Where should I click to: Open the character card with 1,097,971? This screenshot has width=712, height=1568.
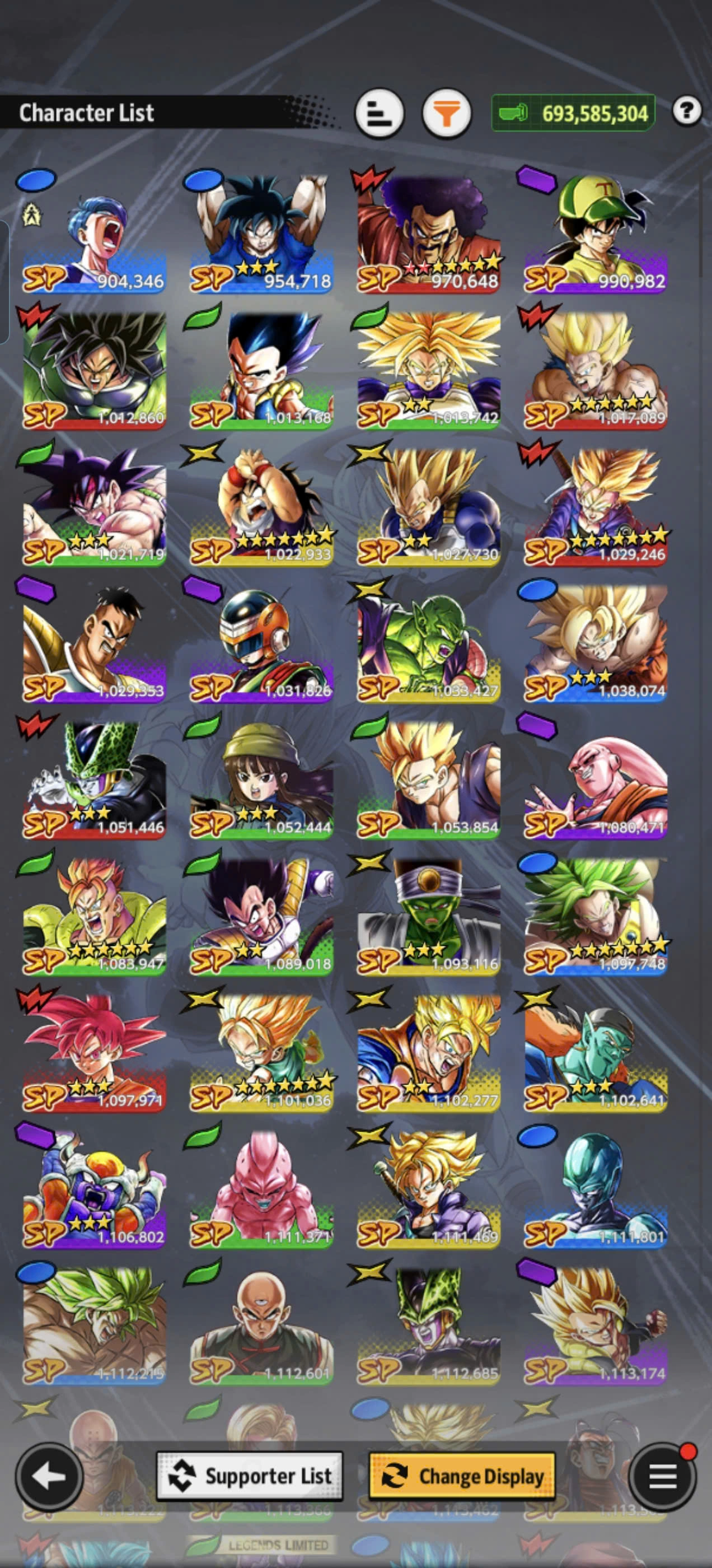pos(93,1053)
